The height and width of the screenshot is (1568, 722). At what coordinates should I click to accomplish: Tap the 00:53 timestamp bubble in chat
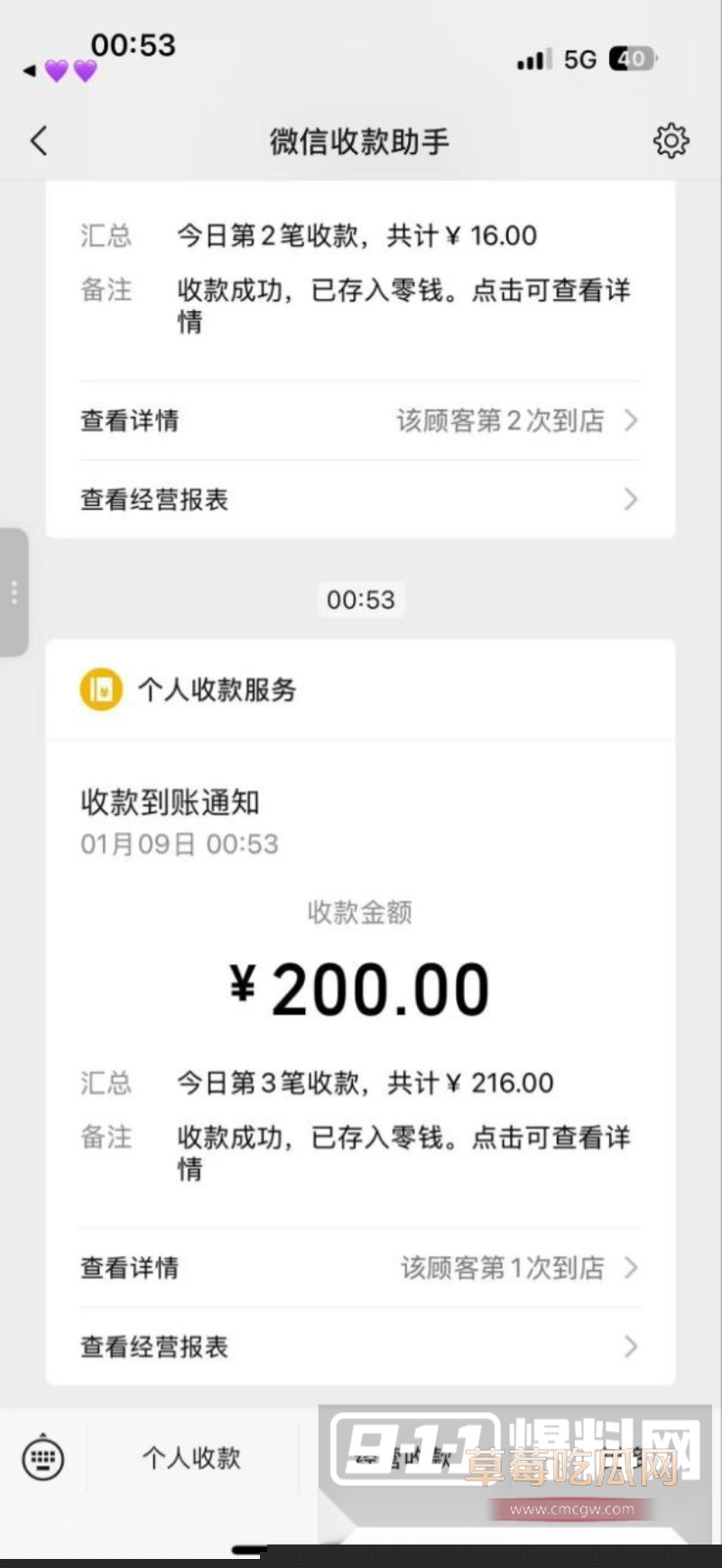coord(361,599)
